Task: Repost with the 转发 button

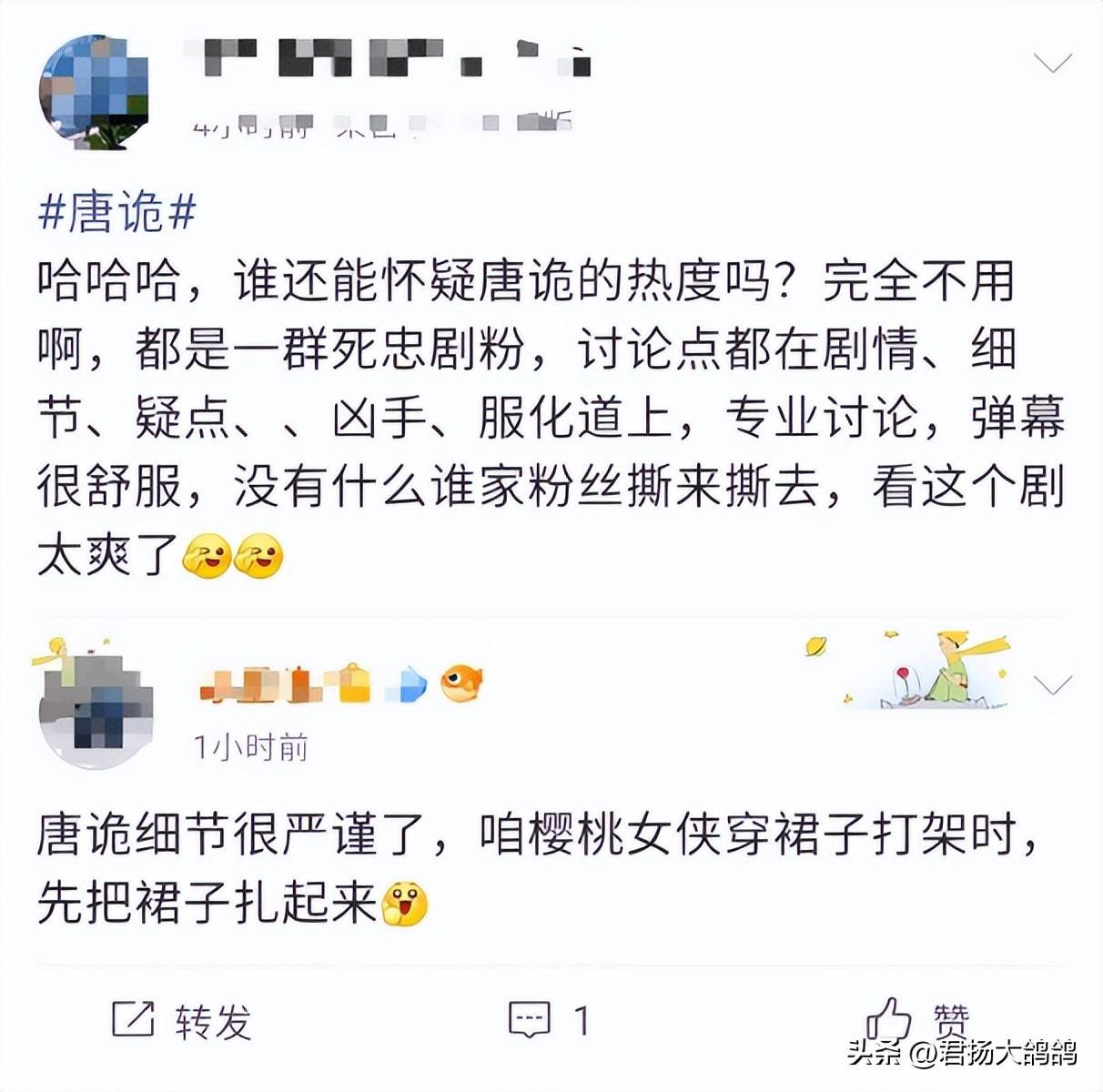Action: (x=181, y=1021)
